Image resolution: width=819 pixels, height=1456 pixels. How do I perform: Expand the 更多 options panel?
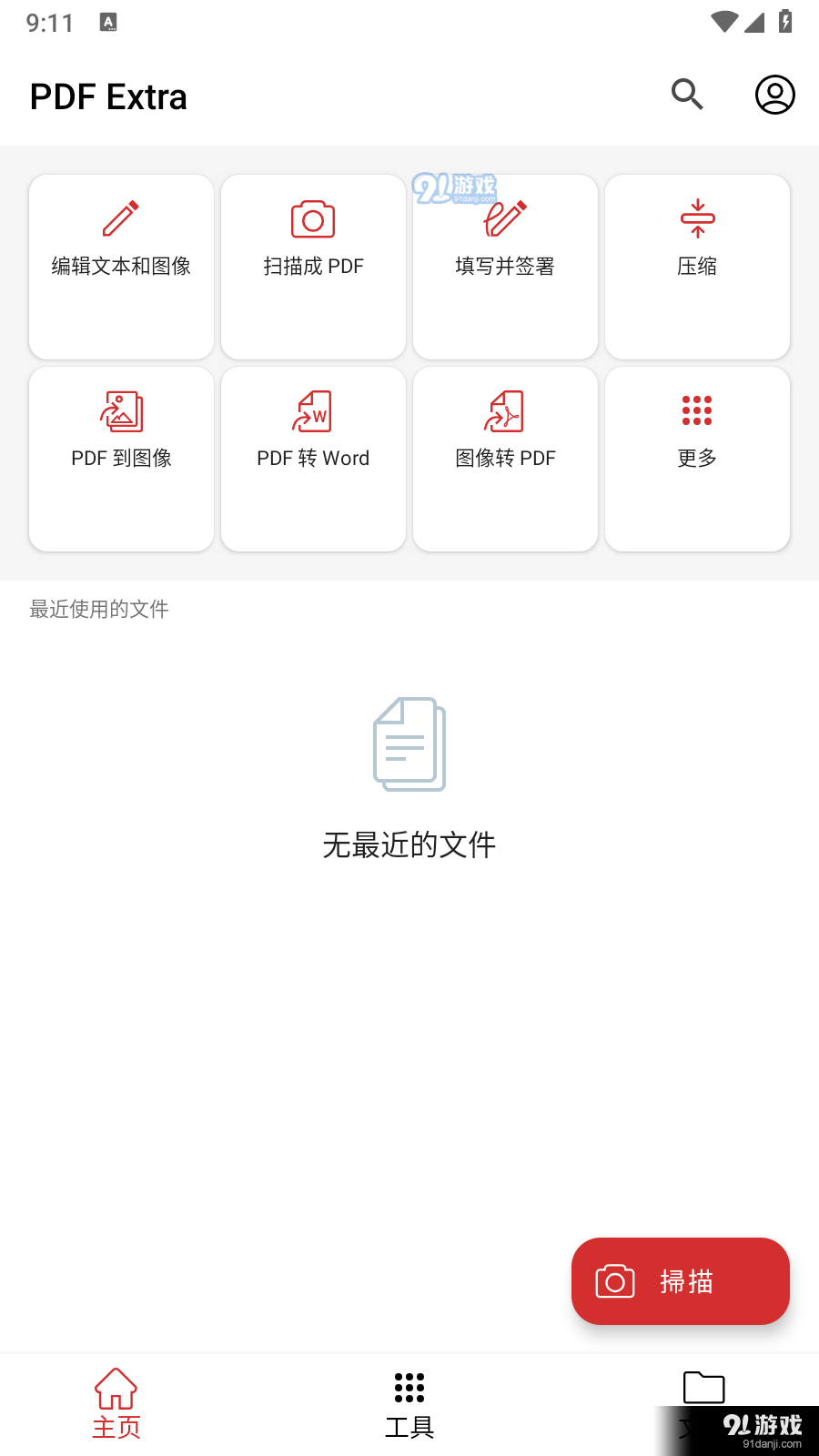pos(697,459)
